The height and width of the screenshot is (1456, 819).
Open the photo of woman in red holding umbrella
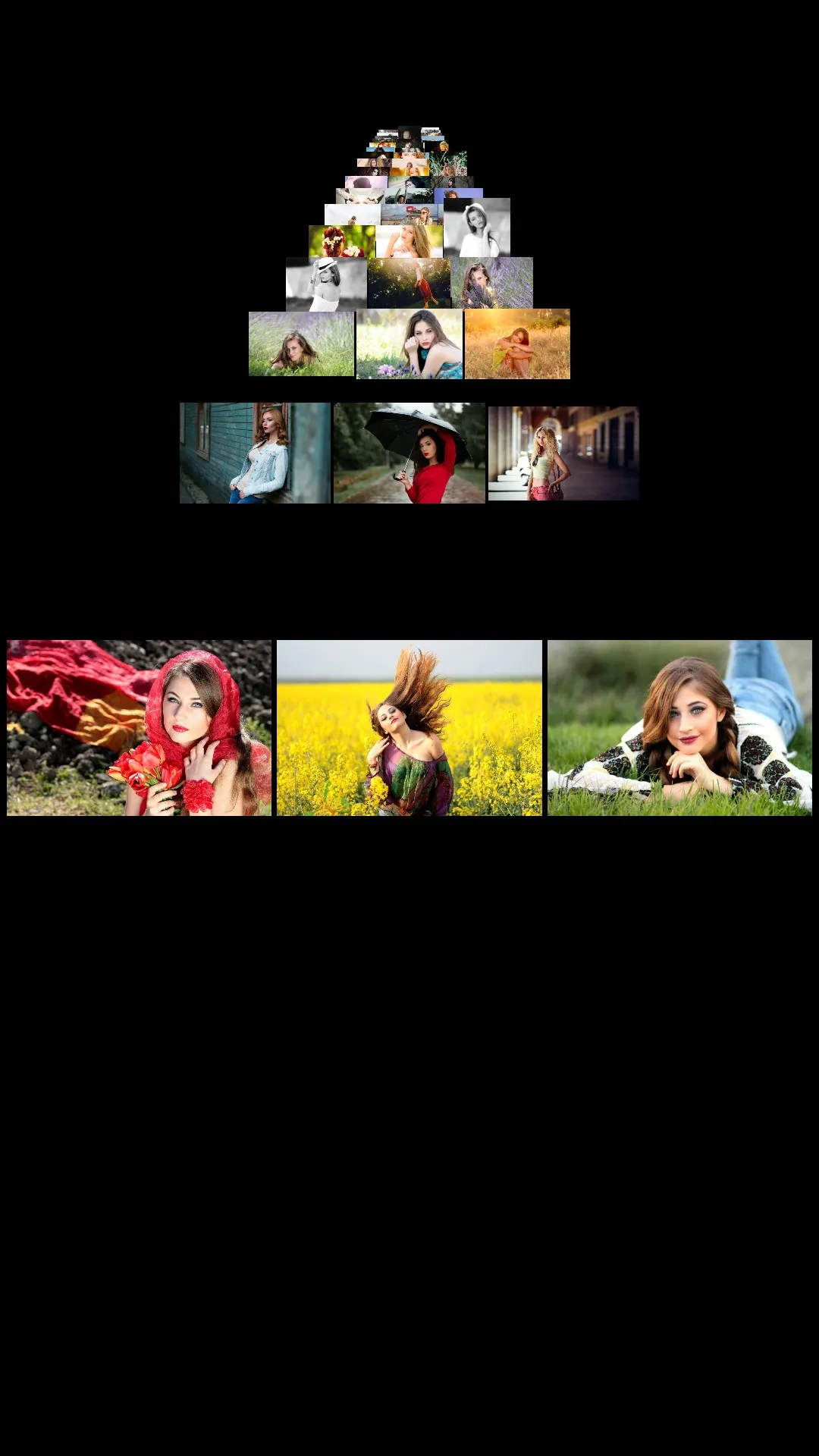point(409,453)
